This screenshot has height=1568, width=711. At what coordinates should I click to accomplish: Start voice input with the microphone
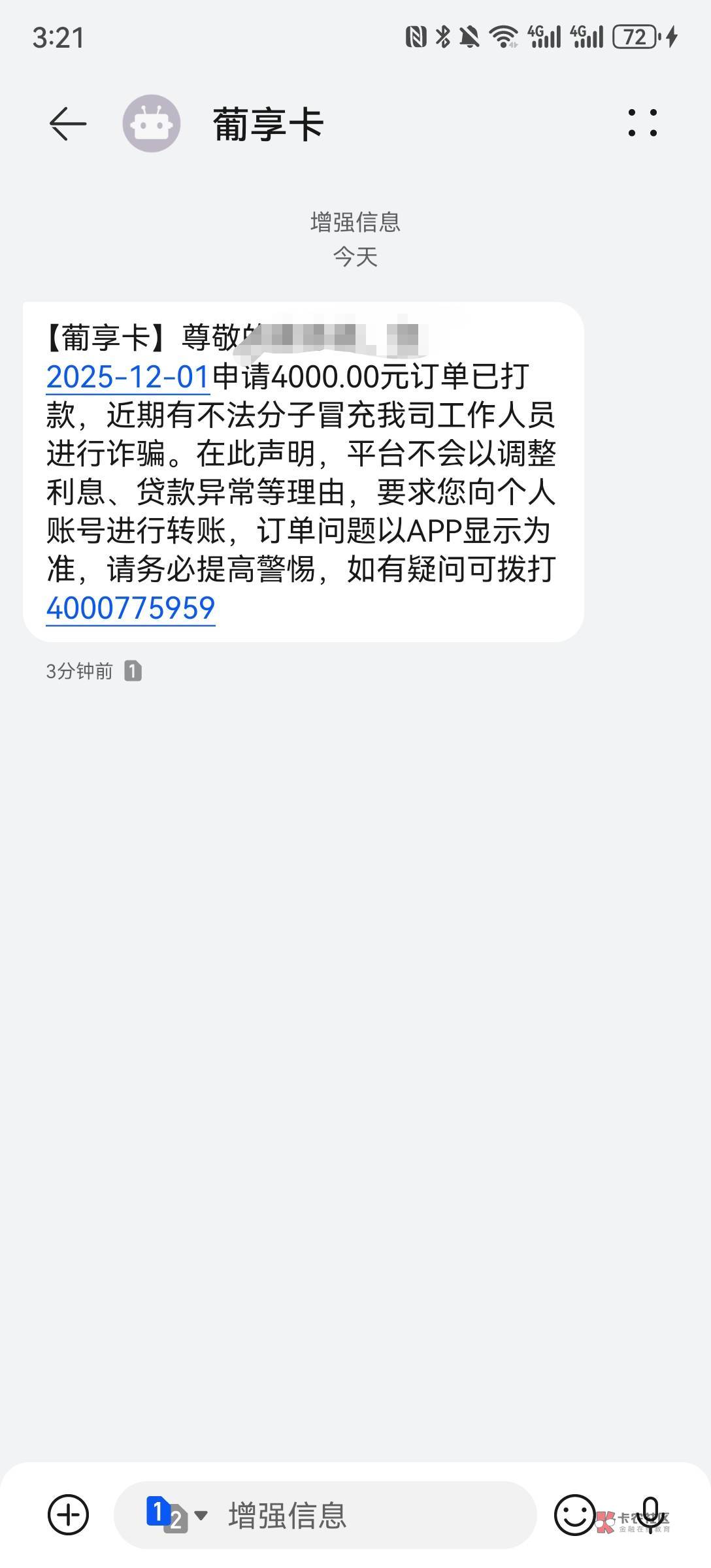pyautogui.click(x=650, y=1514)
